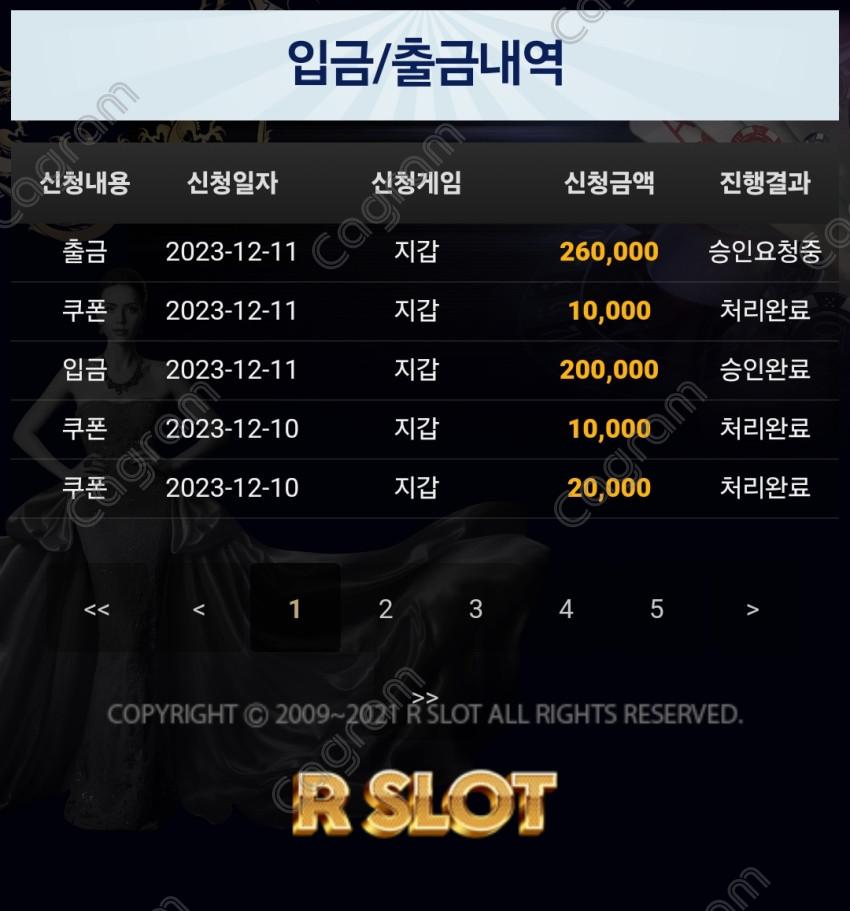Open page 4 in pagination

566,609
